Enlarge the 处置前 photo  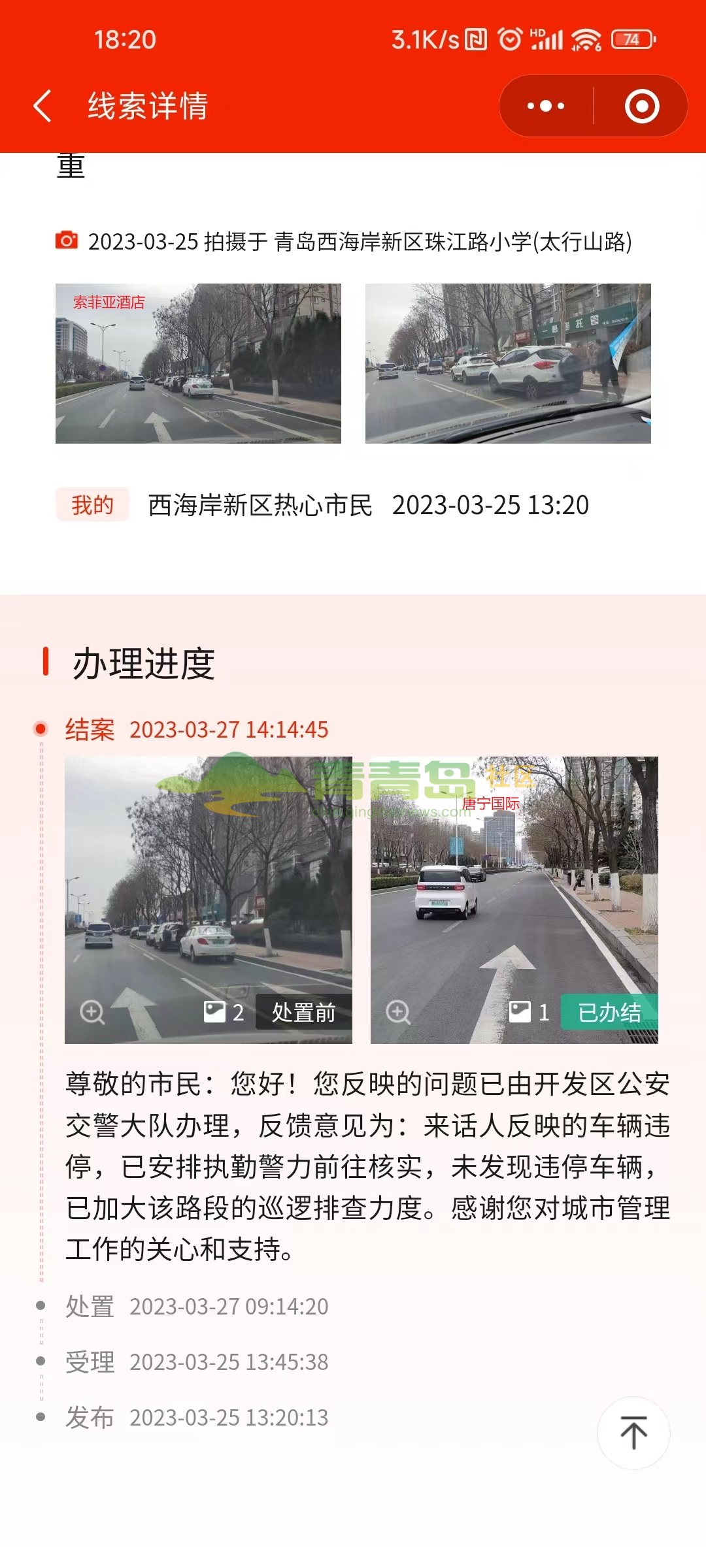tap(208, 900)
